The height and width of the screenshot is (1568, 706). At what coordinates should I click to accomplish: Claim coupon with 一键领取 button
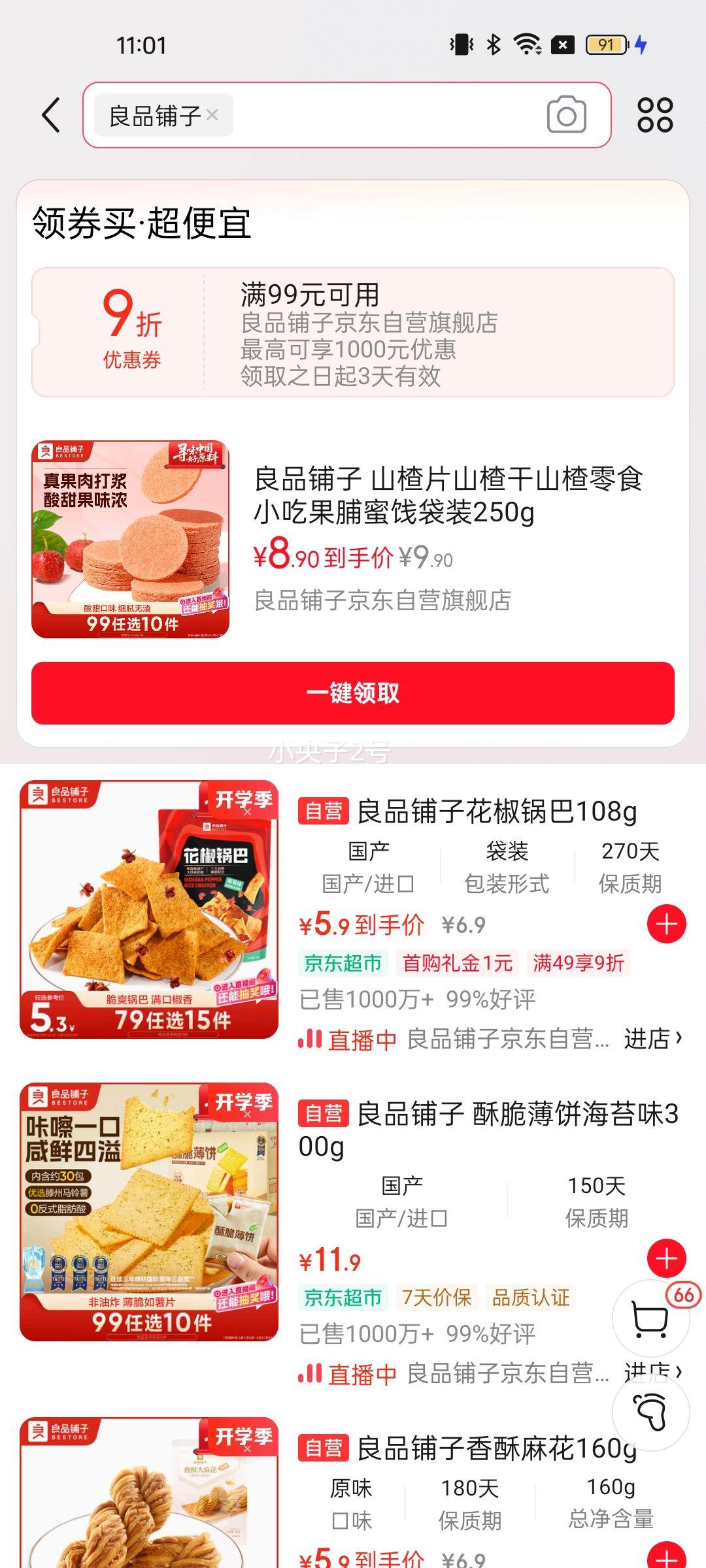click(x=353, y=693)
